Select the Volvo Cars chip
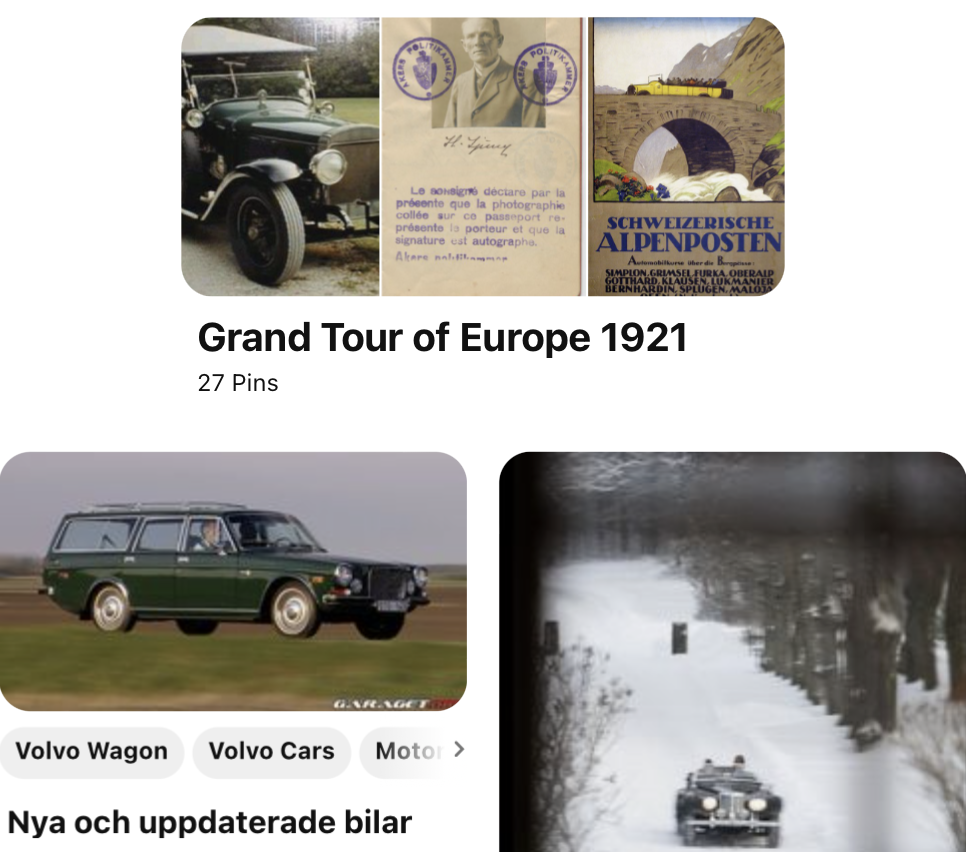The width and height of the screenshot is (966, 852). [x=271, y=752]
